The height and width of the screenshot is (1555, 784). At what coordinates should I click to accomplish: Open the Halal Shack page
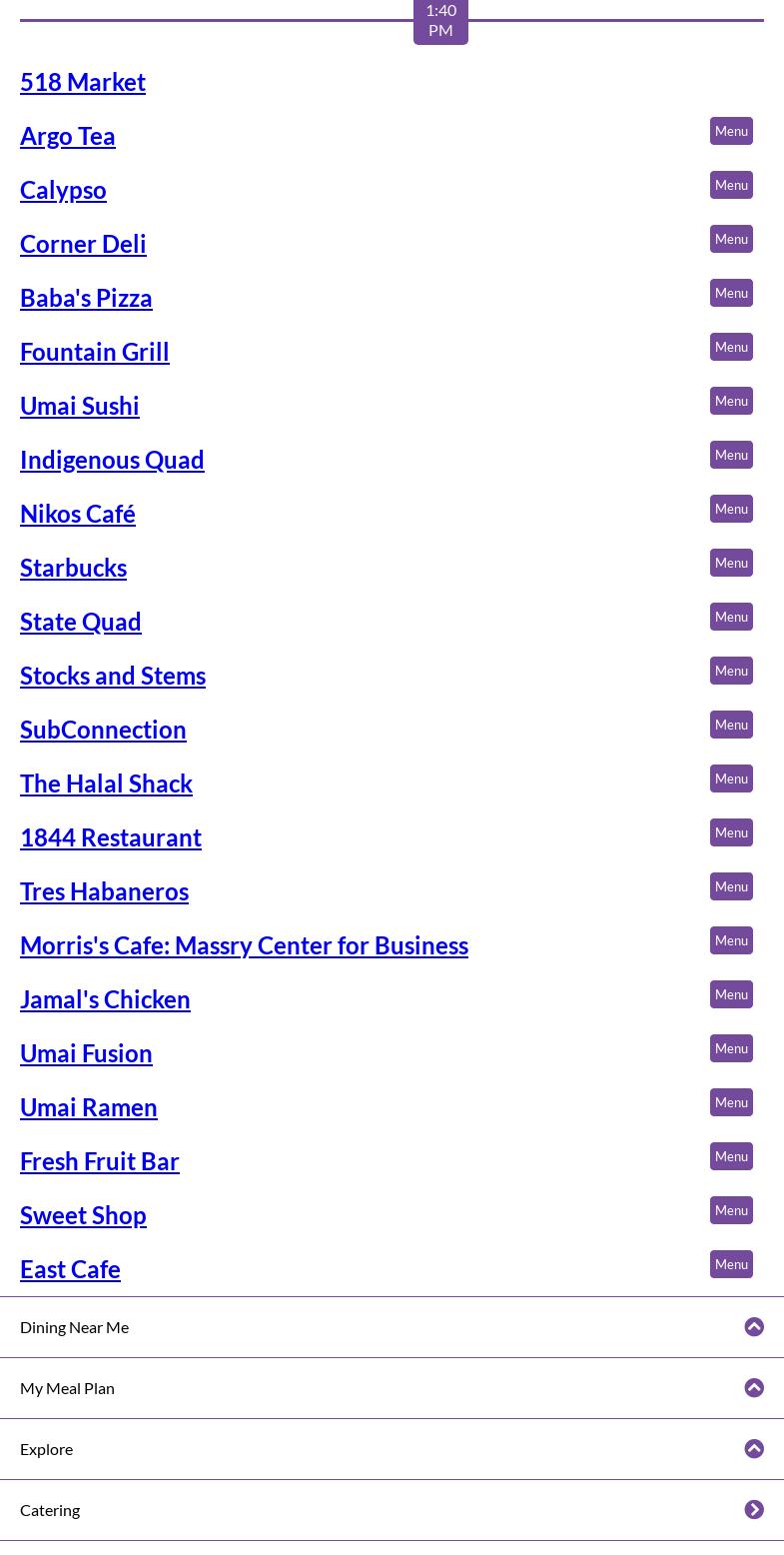pyautogui.click(x=106, y=783)
